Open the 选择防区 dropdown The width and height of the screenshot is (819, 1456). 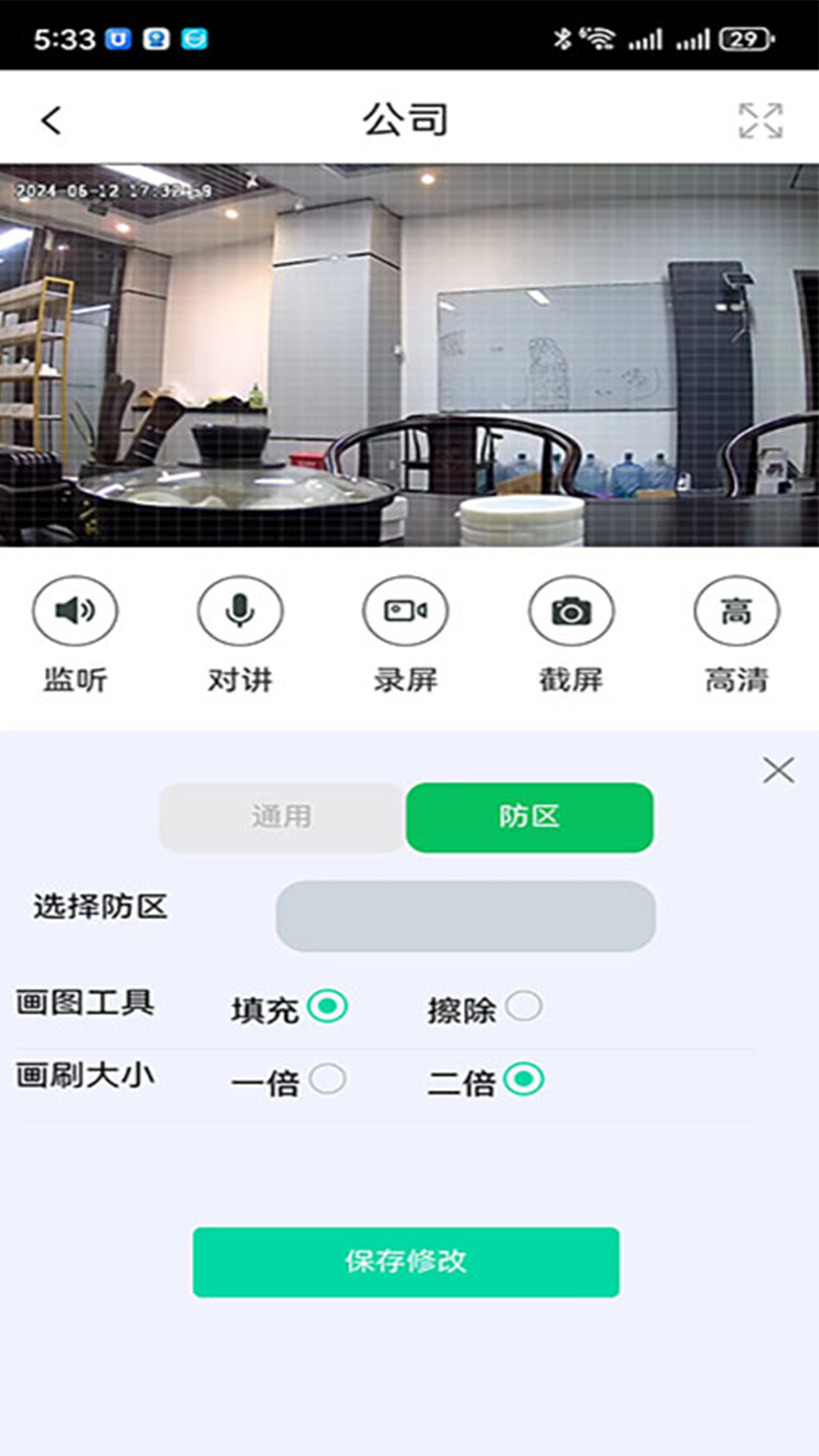465,915
